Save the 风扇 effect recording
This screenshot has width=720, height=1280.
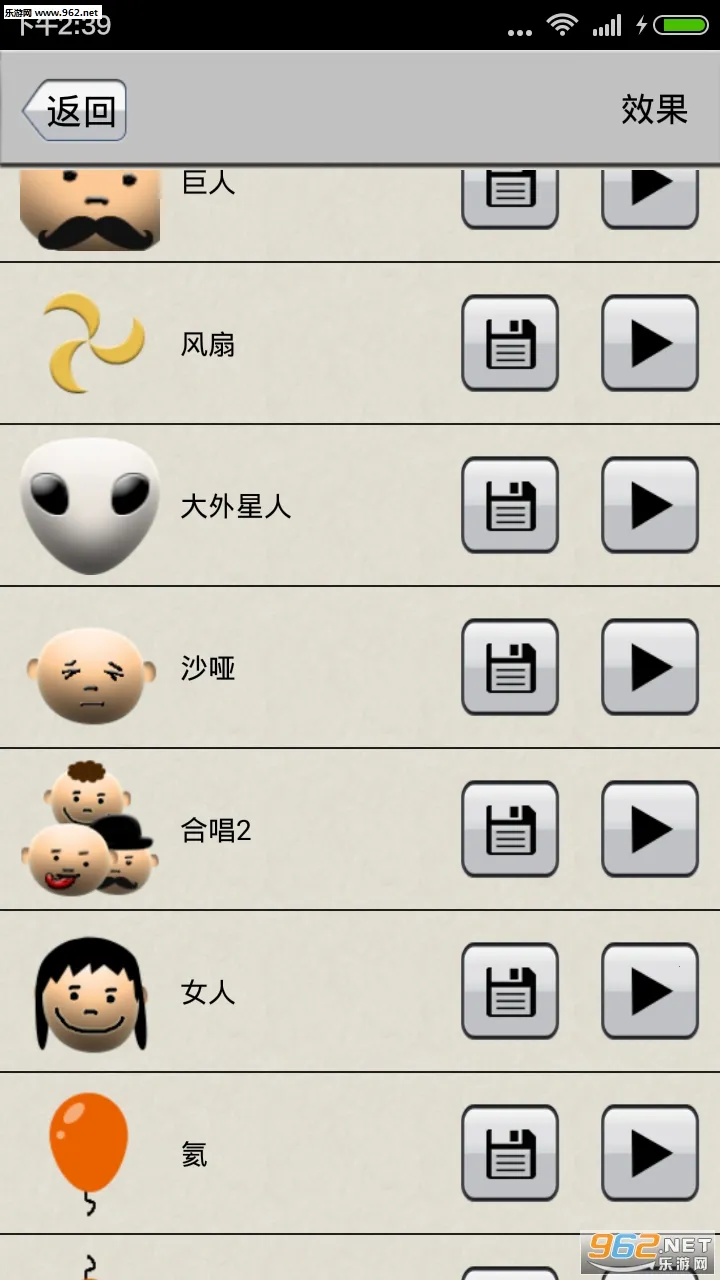(x=510, y=343)
